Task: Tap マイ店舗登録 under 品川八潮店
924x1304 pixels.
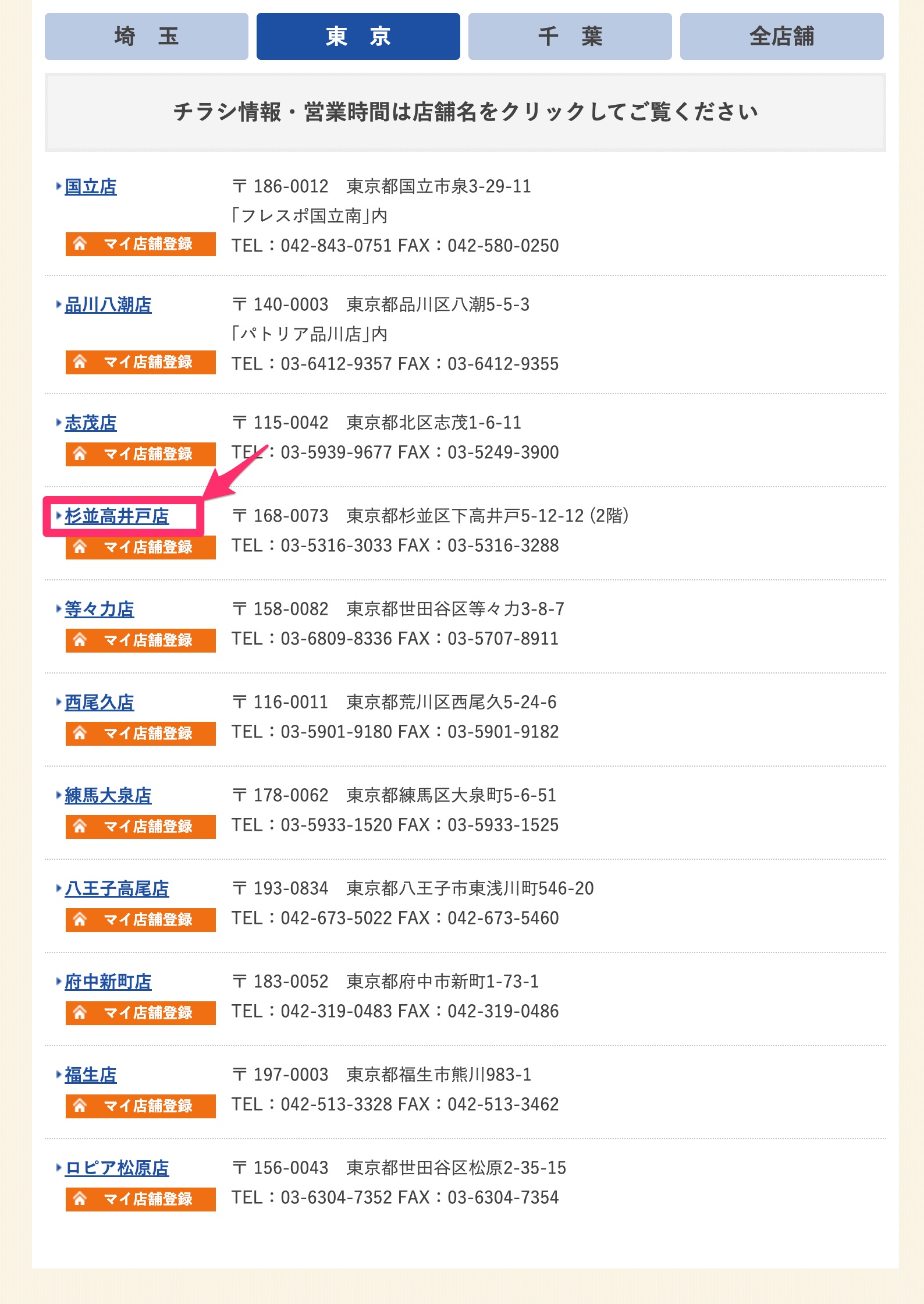Action: (140, 362)
